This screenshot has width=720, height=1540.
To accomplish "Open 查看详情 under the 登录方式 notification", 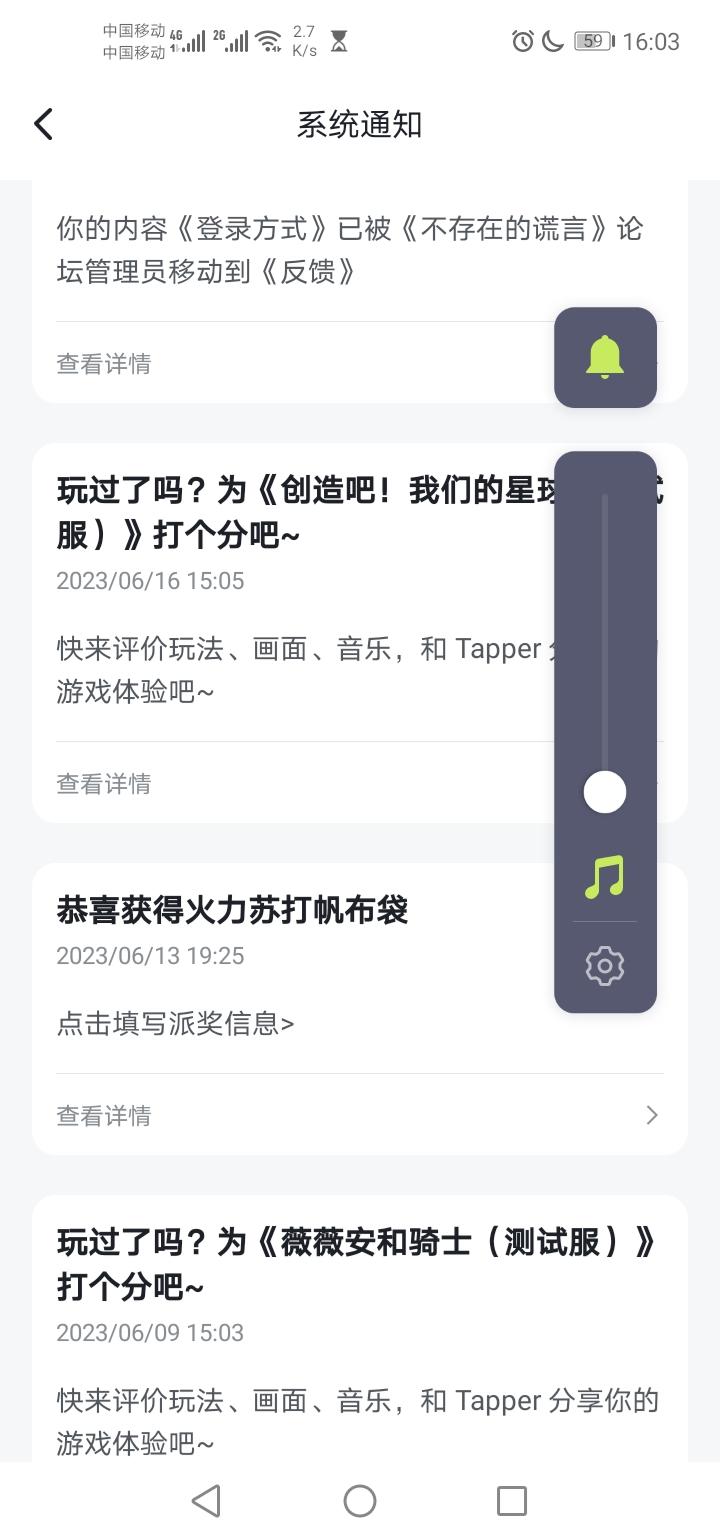I will [x=103, y=363].
